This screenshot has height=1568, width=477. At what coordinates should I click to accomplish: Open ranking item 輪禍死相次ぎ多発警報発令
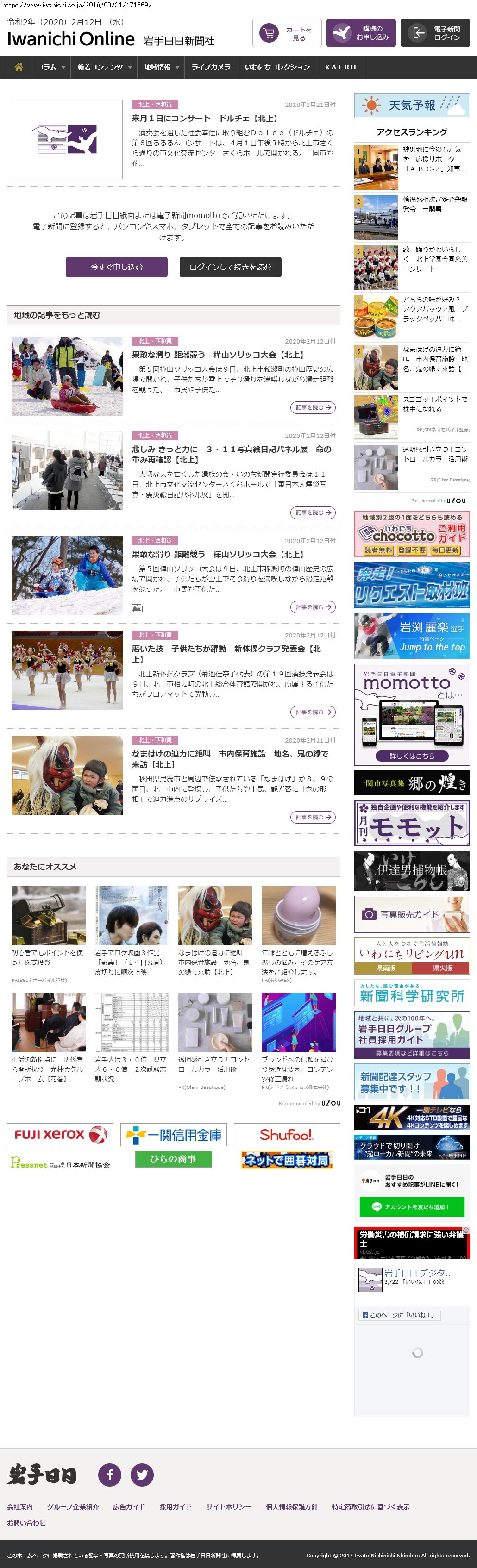pos(435,205)
